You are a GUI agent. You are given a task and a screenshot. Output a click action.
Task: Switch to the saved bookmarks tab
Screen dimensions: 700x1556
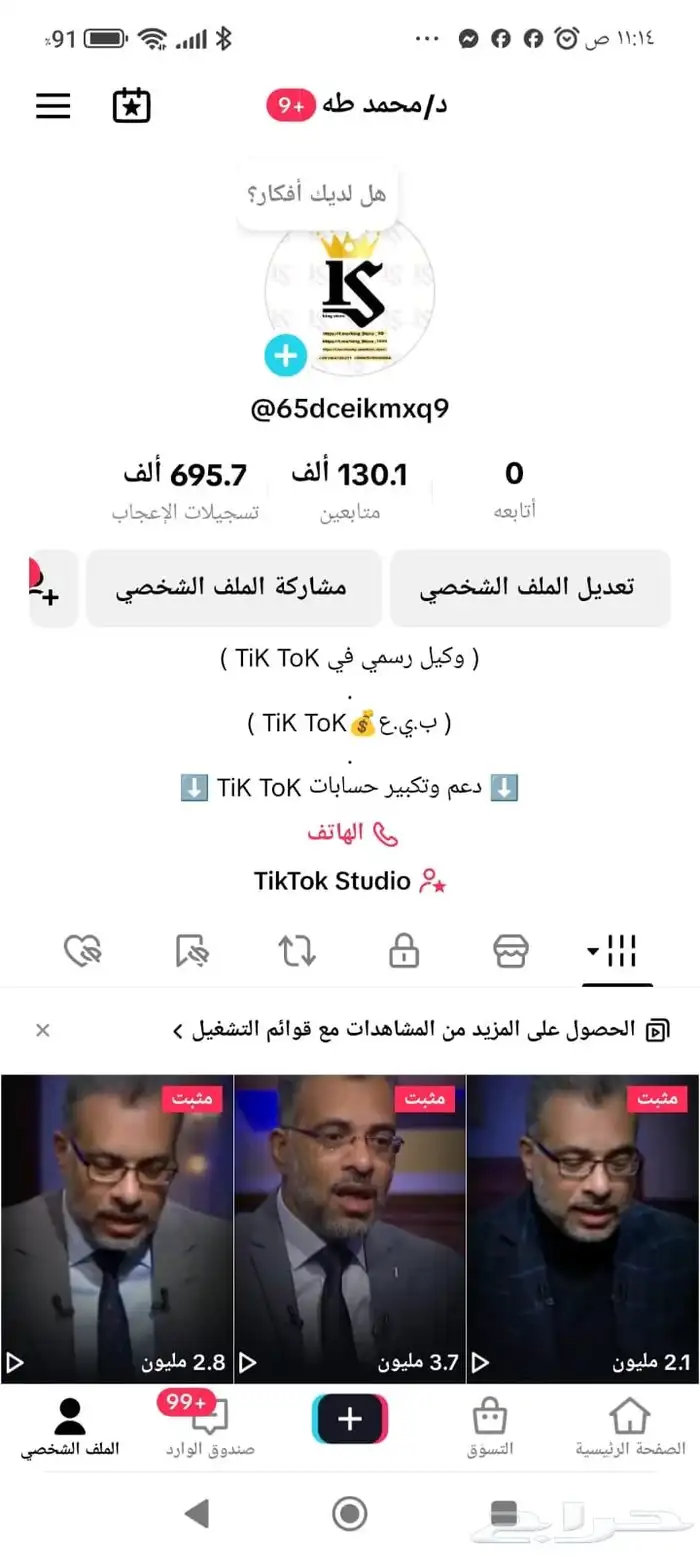click(x=190, y=951)
